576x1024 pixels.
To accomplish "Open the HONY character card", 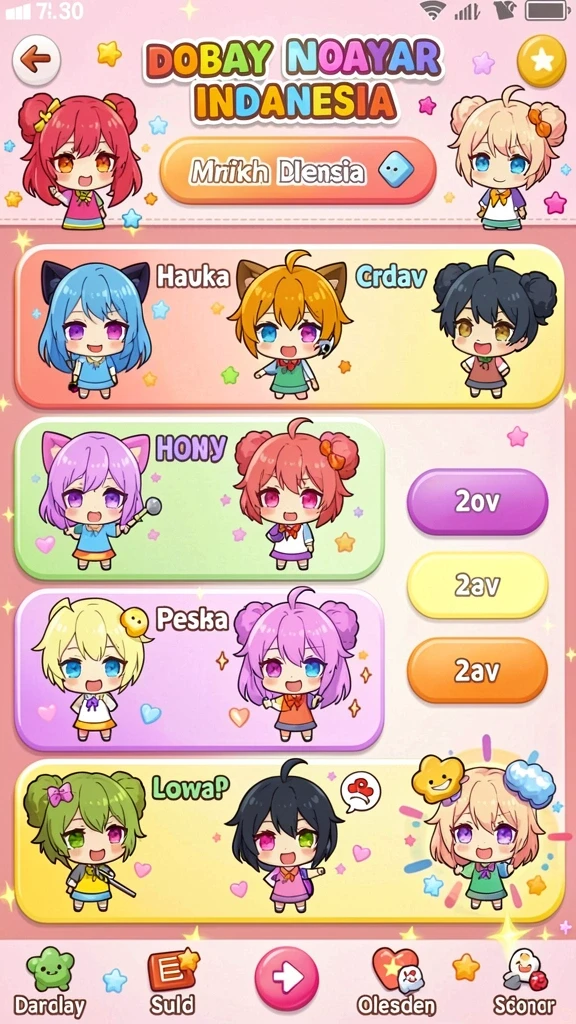I will pyautogui.click(x=199, y=500).
